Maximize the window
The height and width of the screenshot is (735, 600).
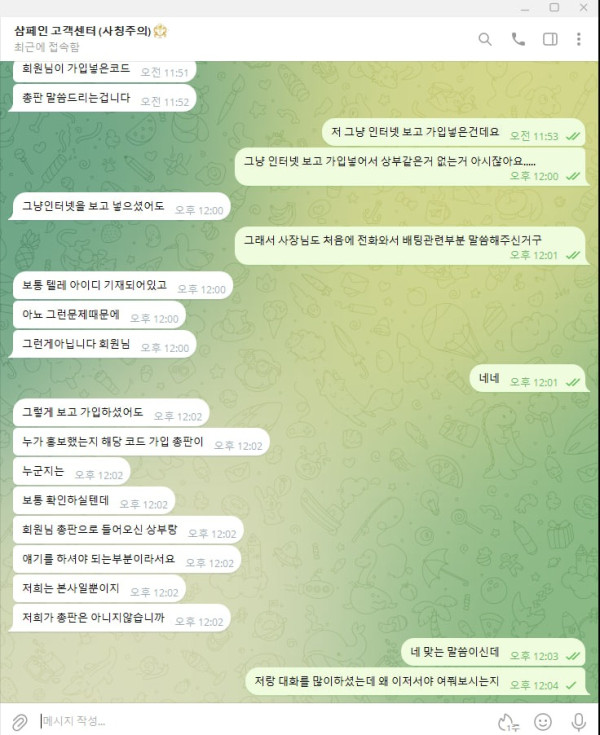click(x=555, y=7)
